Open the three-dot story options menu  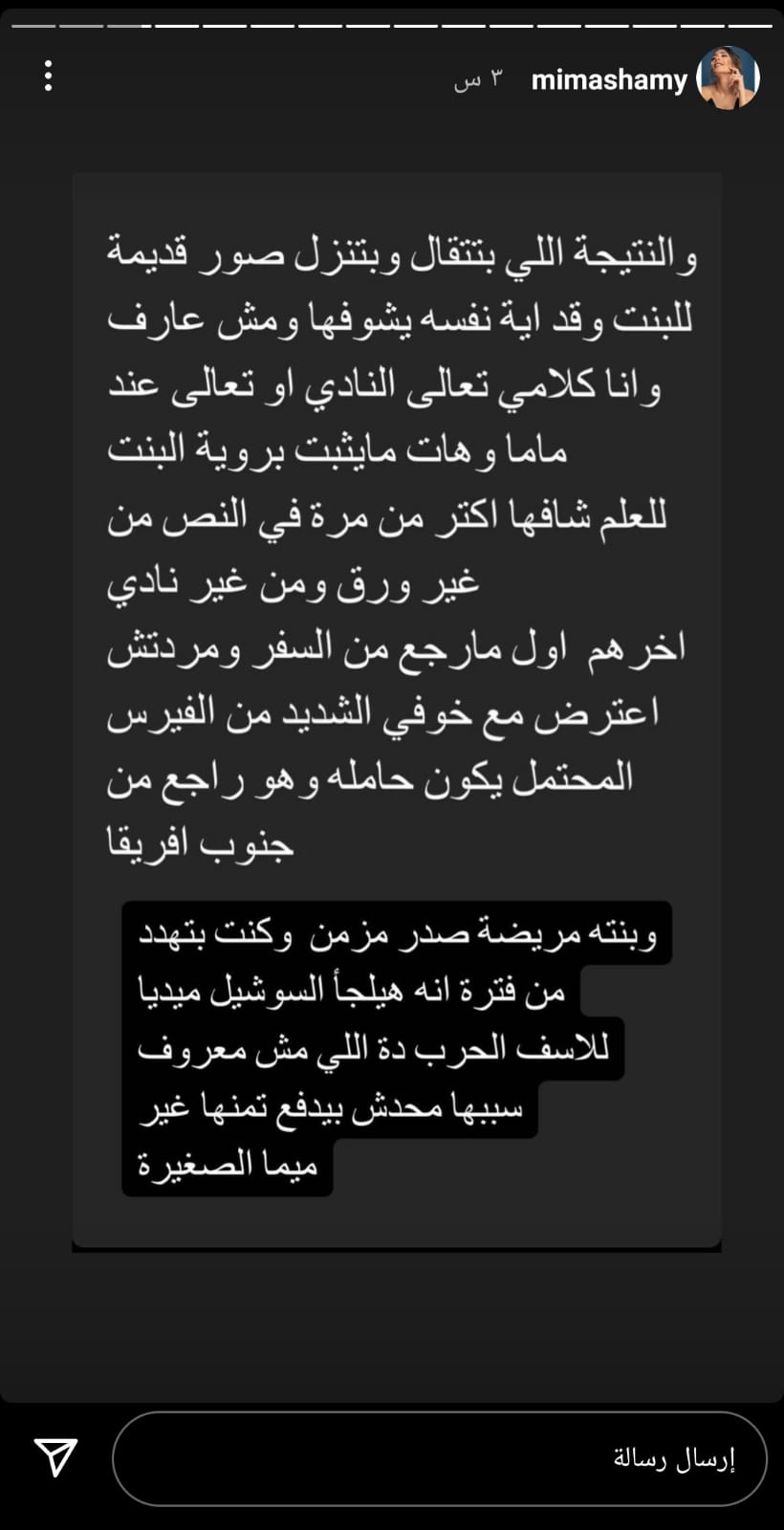click(48, 76)
